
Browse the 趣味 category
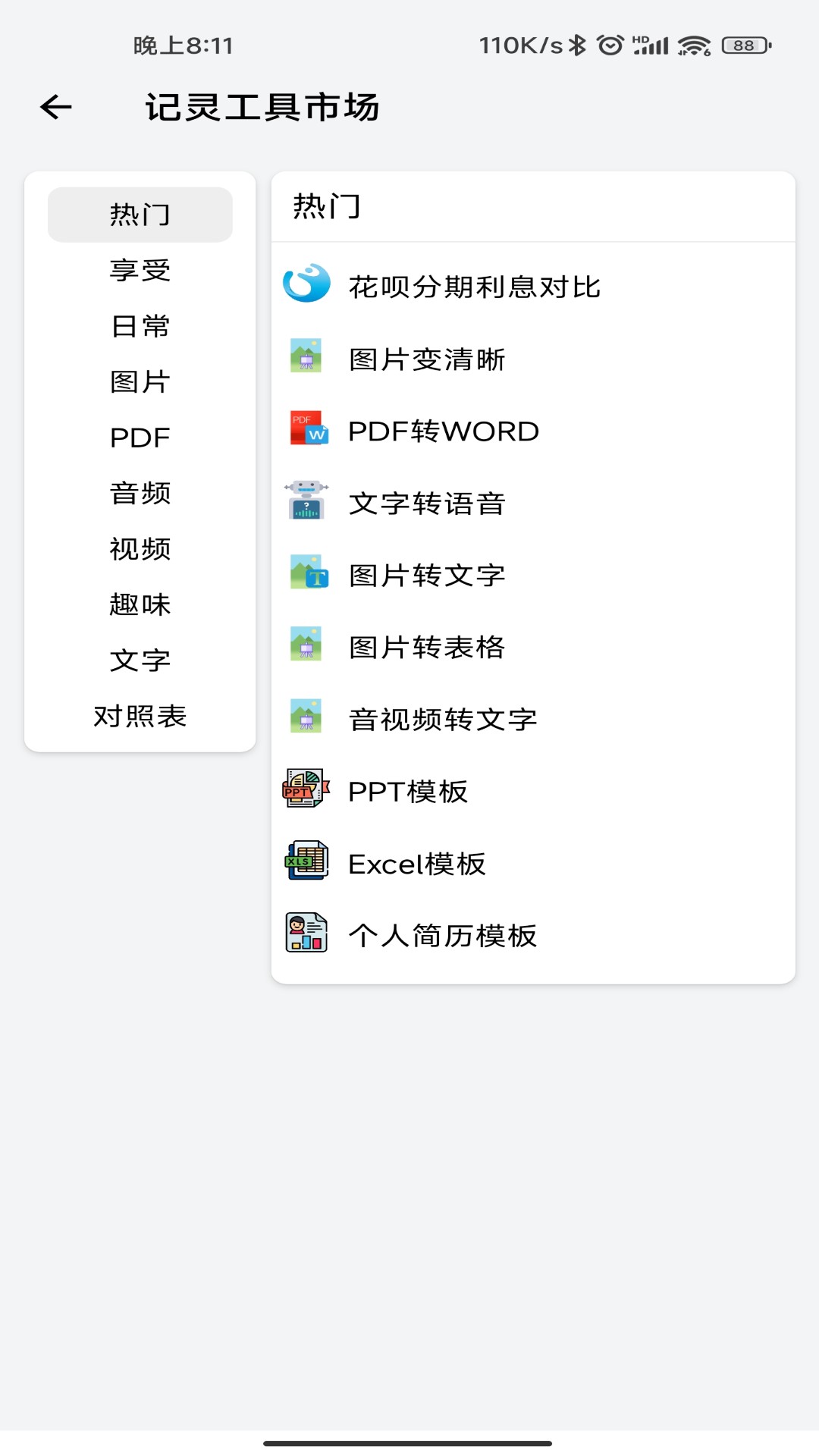(x=140, y=604)
